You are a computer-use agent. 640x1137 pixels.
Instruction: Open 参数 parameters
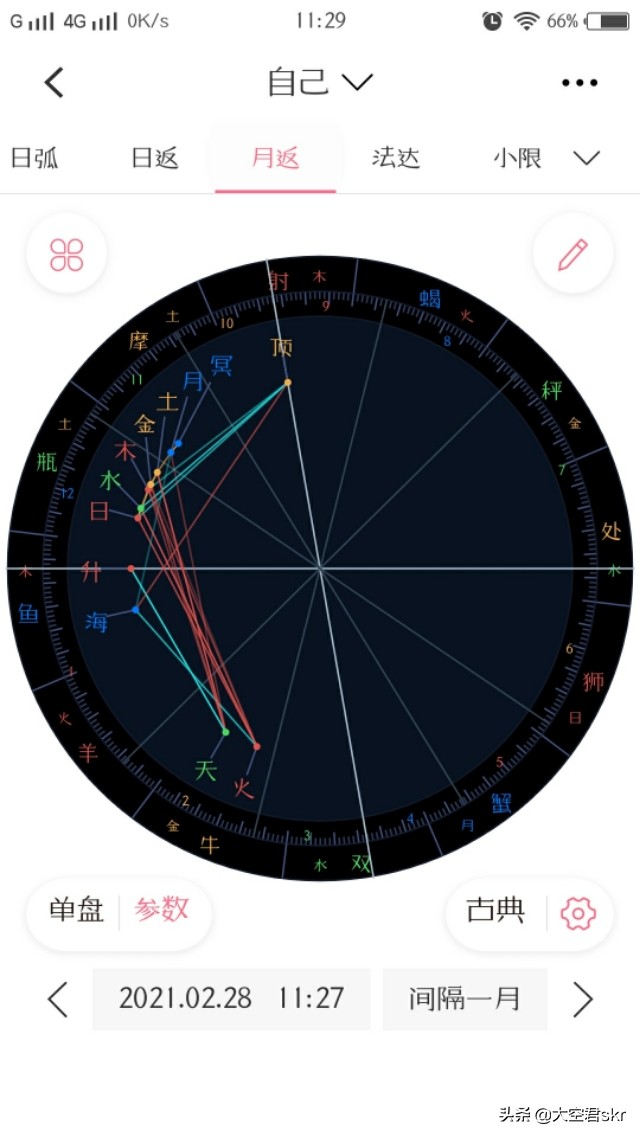(162, 909)
